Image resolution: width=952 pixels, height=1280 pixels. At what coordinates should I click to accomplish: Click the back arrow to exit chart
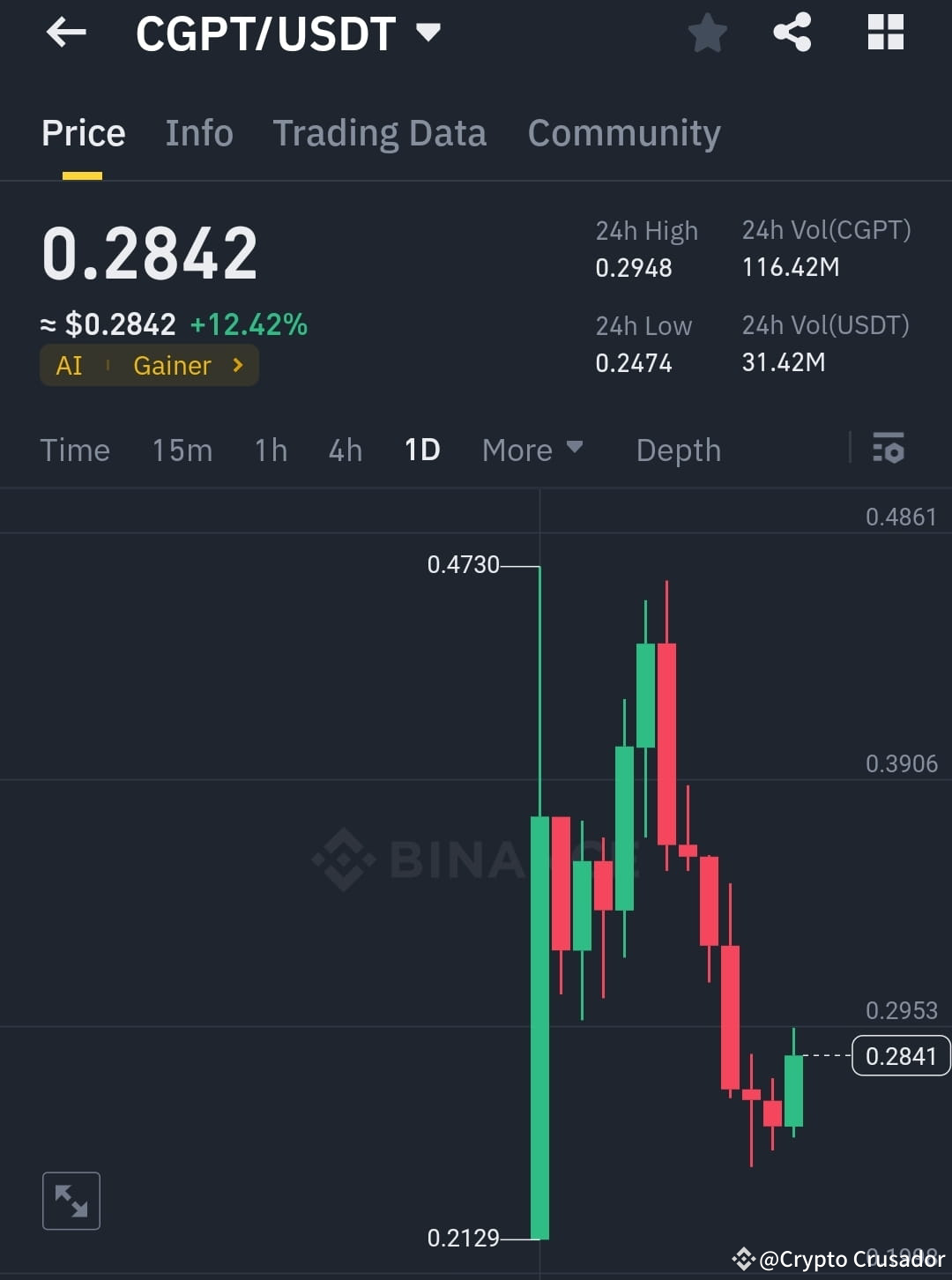65,33
